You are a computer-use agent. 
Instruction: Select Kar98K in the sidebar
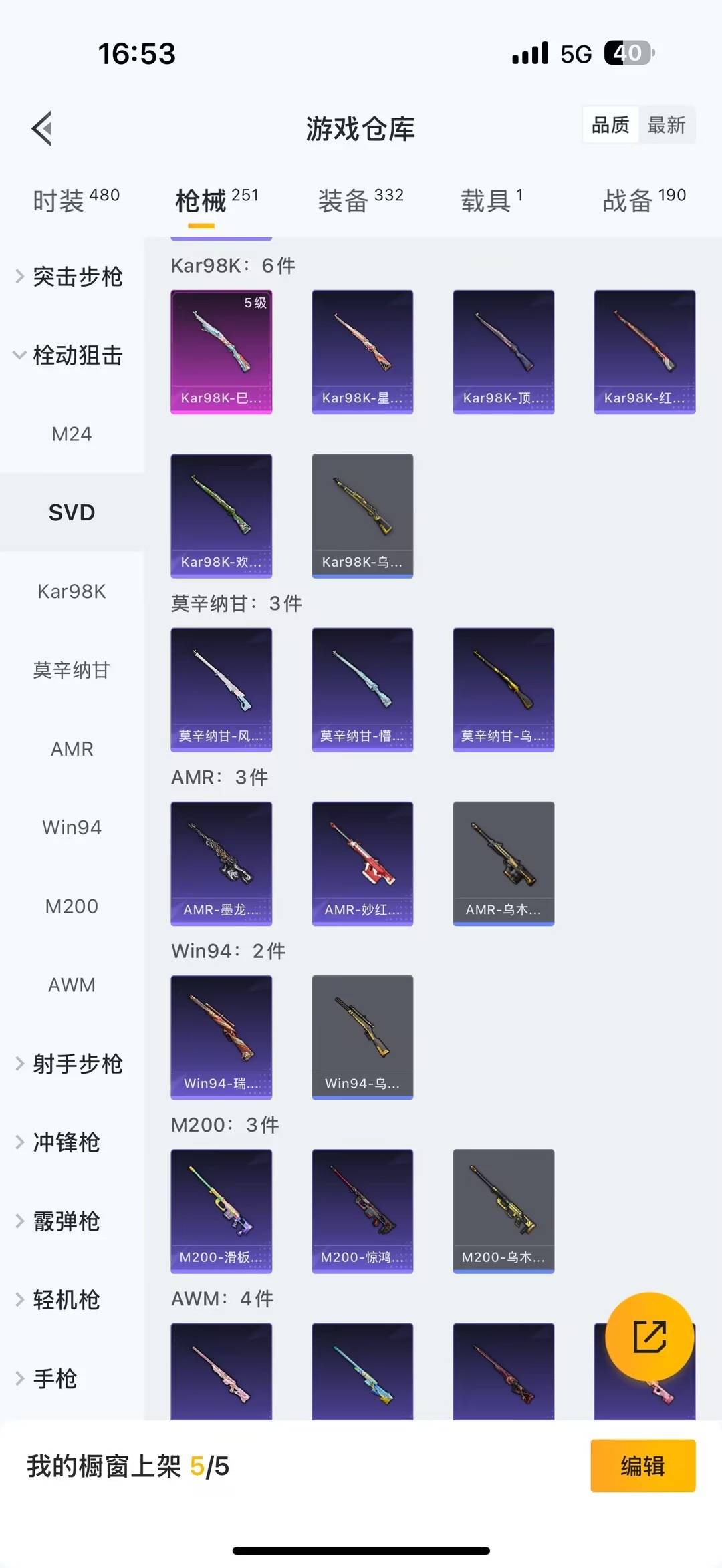[73, 591]
